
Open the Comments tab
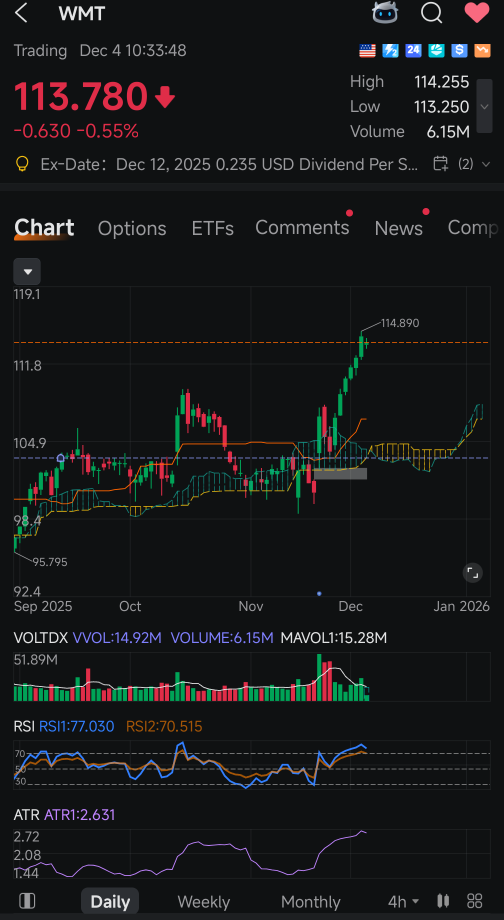302,227
